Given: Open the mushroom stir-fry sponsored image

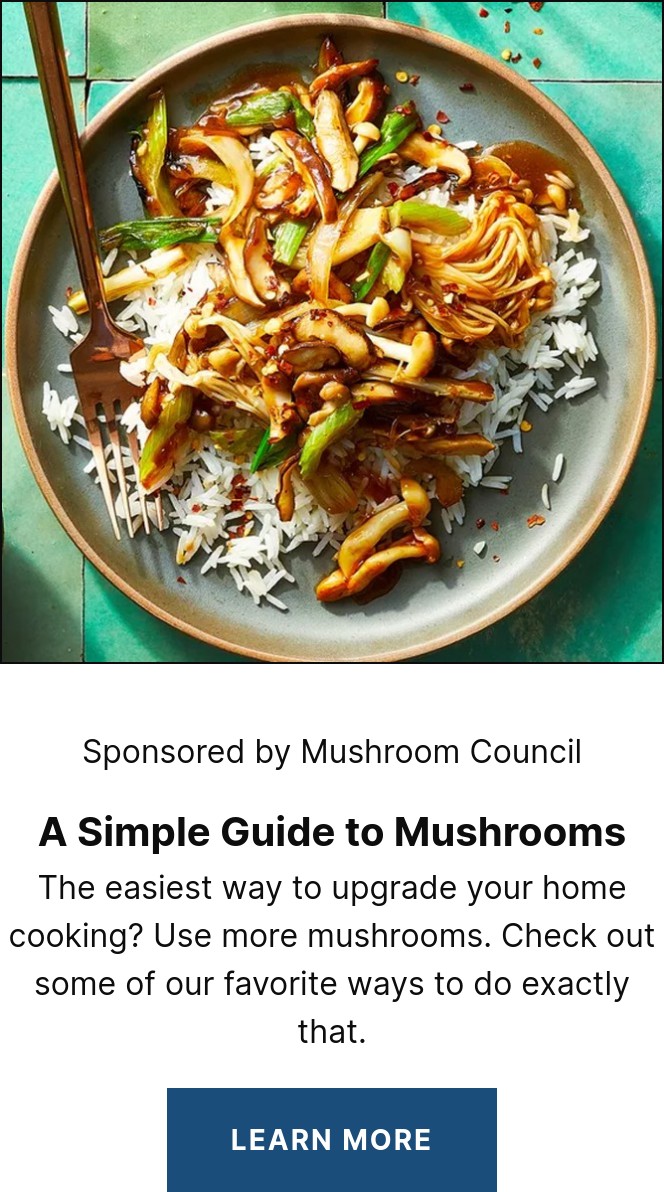Looking at the screenshot, I should (331, 331).
